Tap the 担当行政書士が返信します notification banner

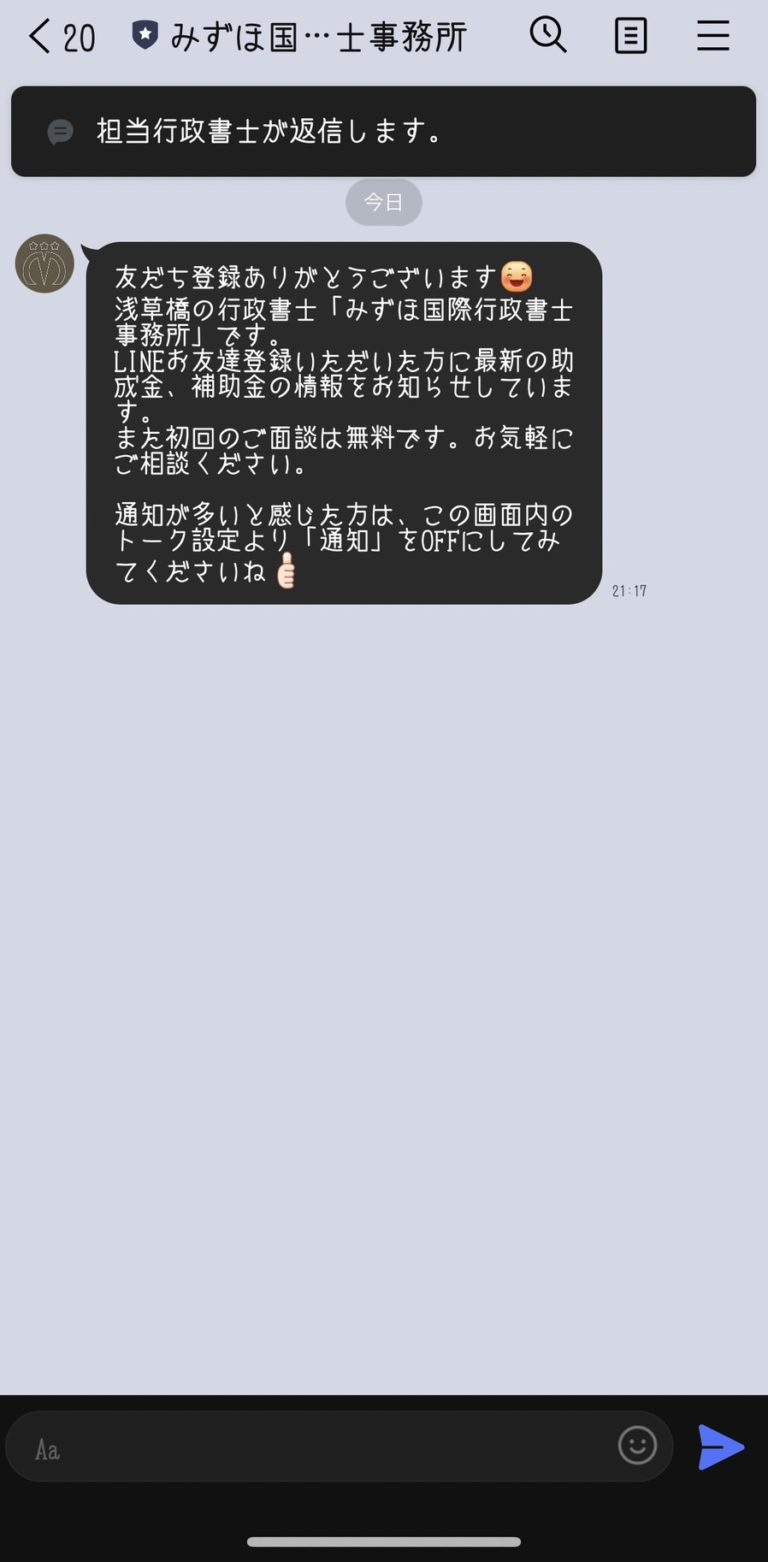click(x=384, y=131)
